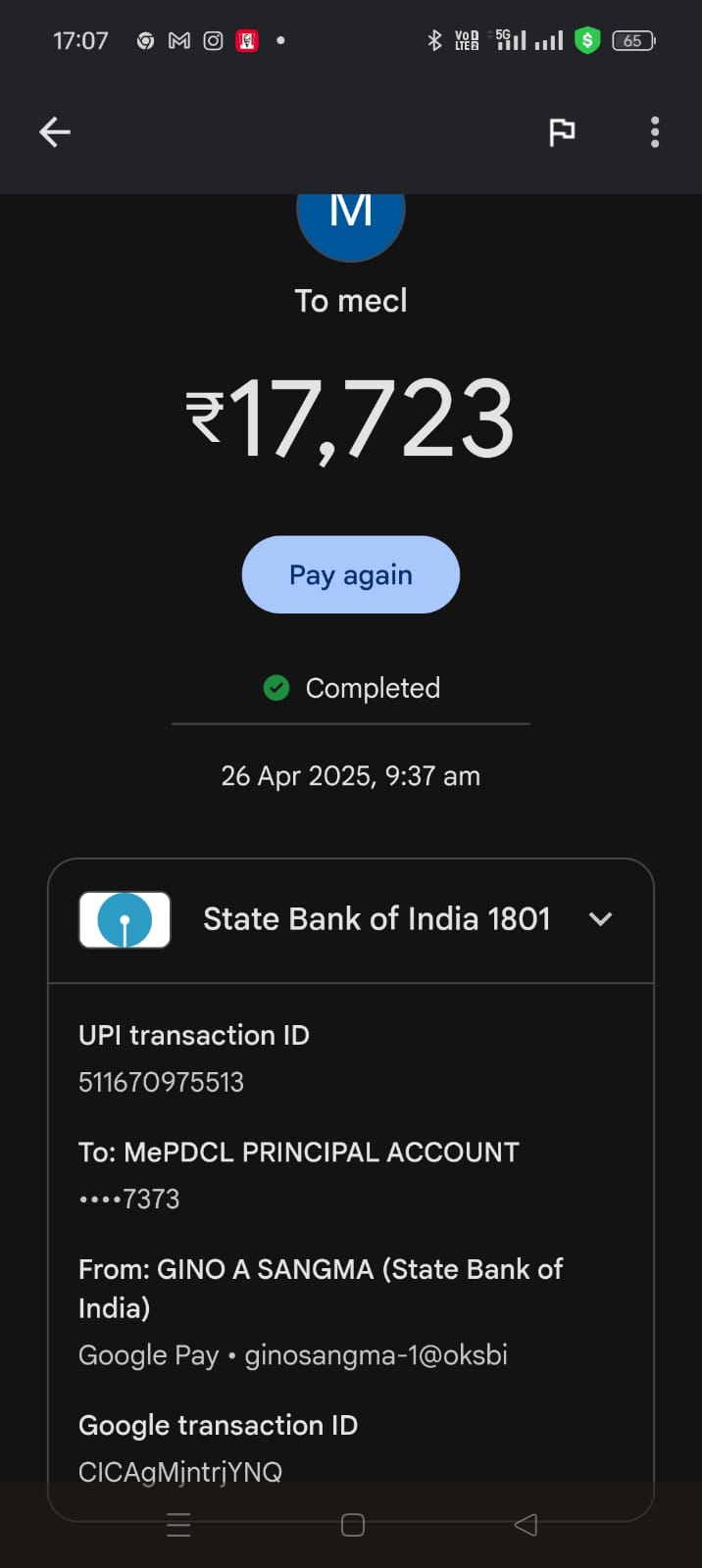The width and height of the screenshot is (702, 1568).
Task: Open the three-dot overflow menu
Action: click(x=655, y=132)
